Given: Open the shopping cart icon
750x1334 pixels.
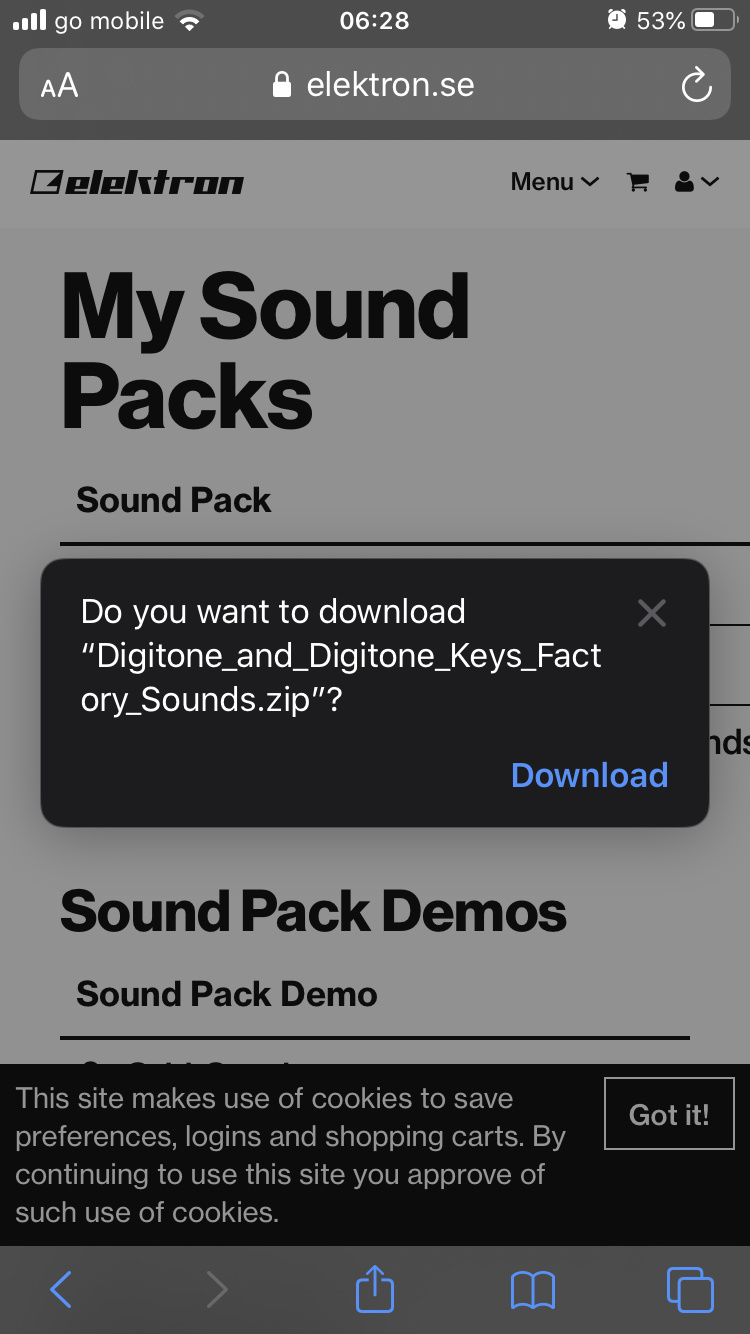Looking at the screenshot, I should coord(637,182).
